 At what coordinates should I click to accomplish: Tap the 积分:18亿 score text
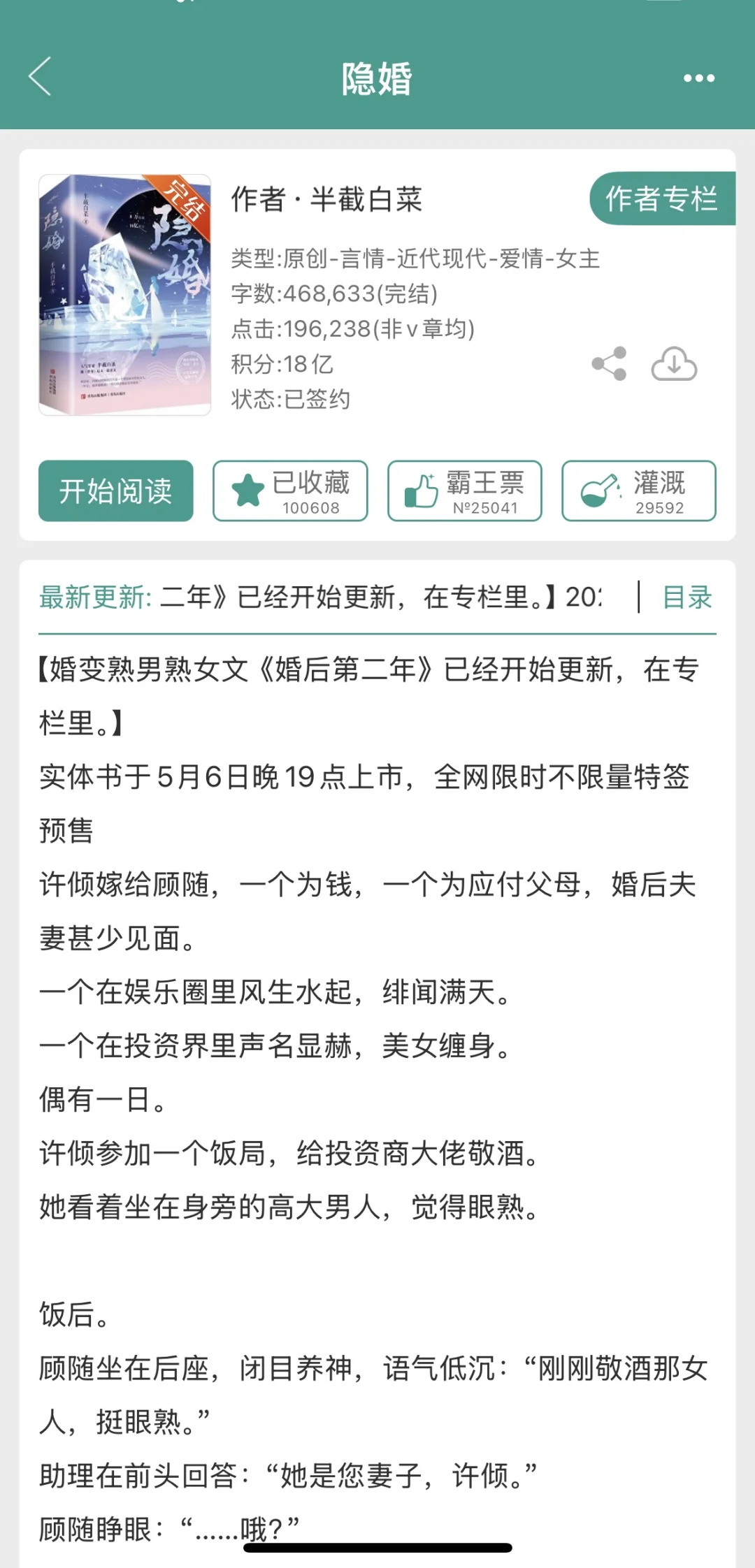tap(283, 363)
